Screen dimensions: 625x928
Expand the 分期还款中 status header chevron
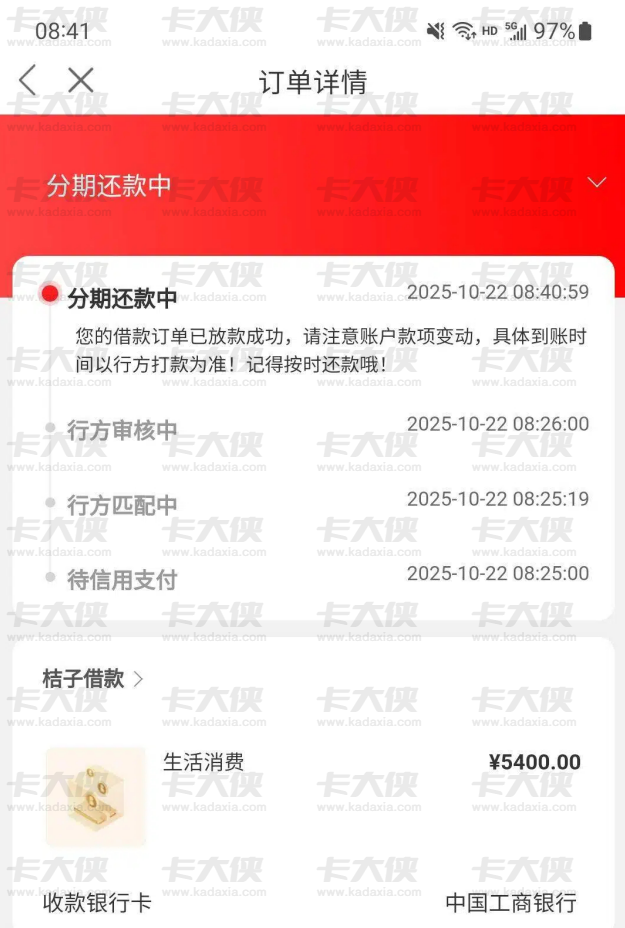point(597,183)
